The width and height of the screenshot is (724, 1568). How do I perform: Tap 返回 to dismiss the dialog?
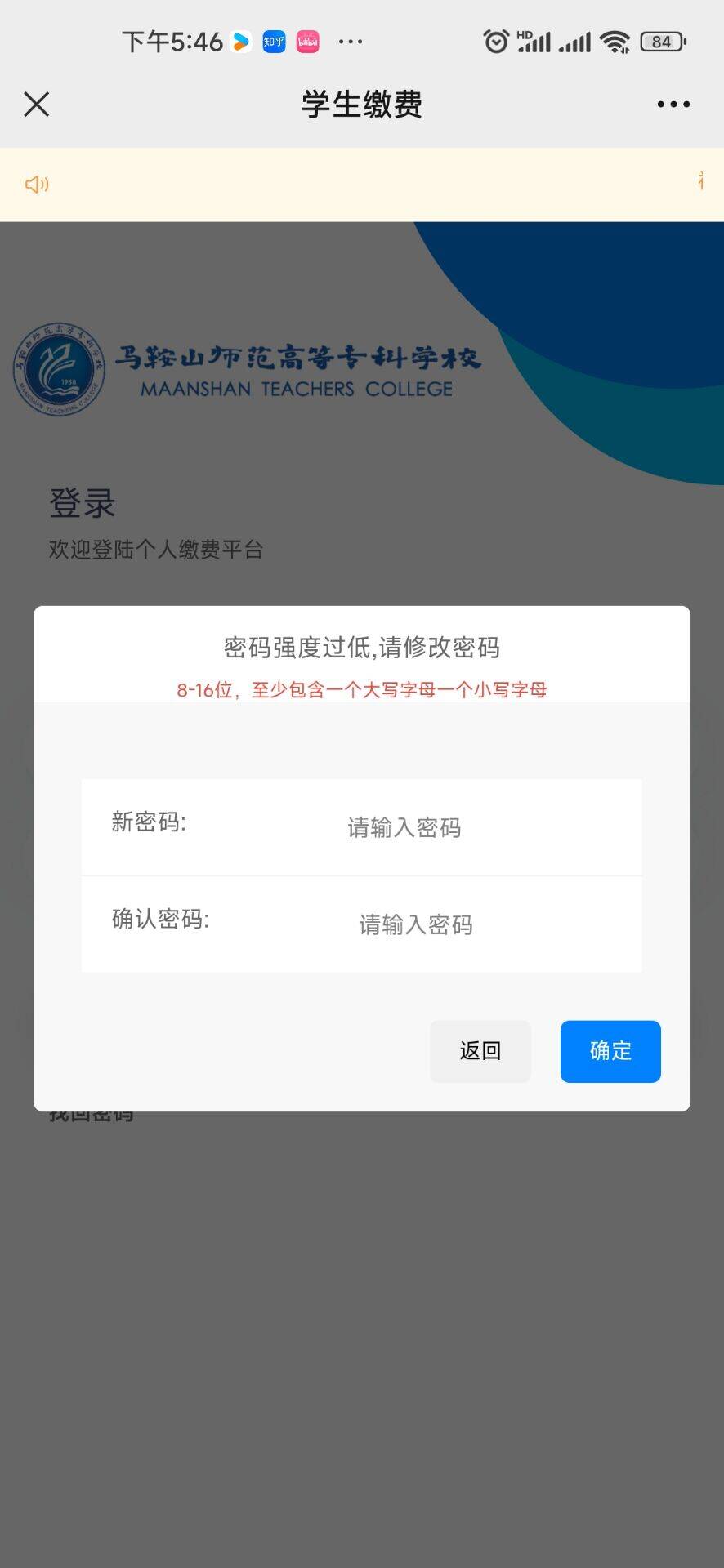tap(480, 1051)
